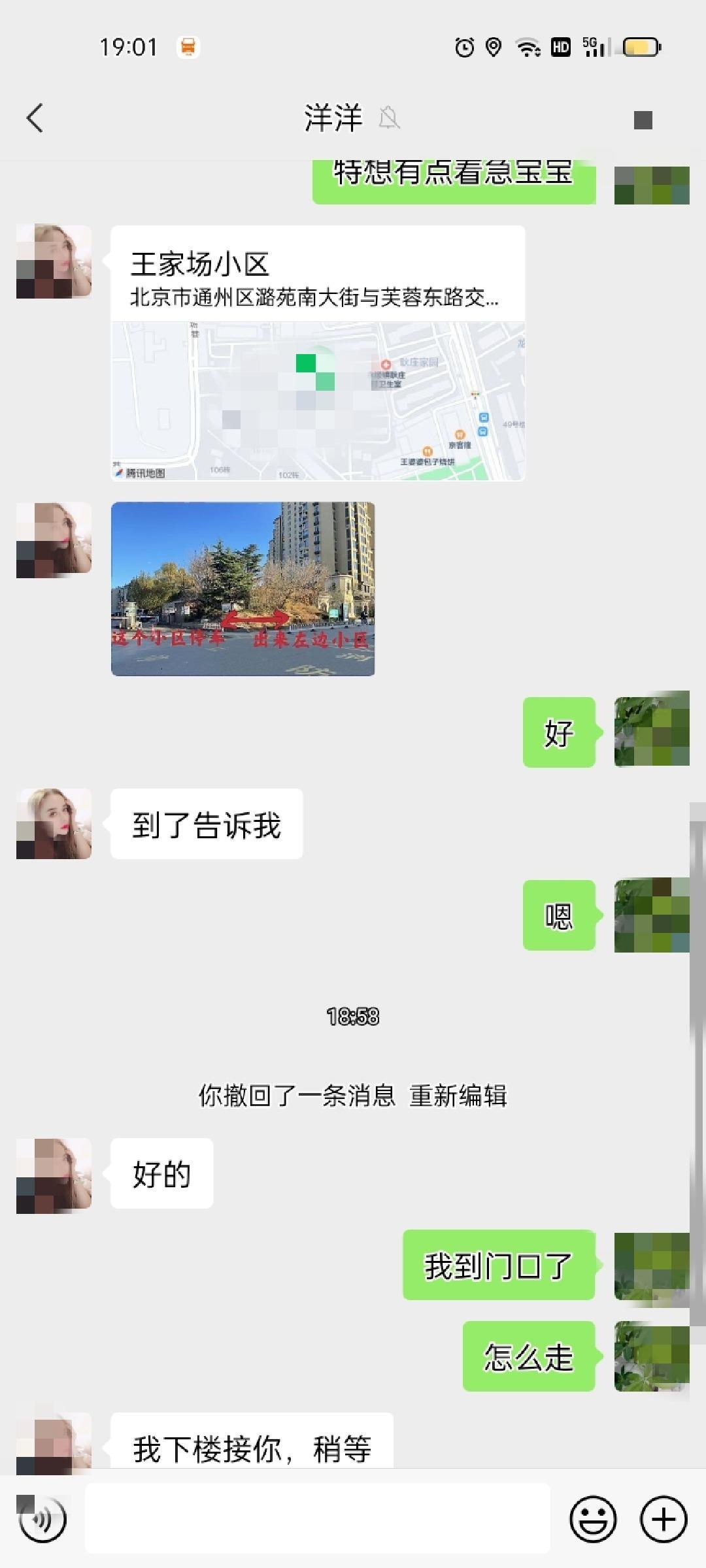Open the 王家场小区 location card
706x1568 pixels.
coord(318,353)
